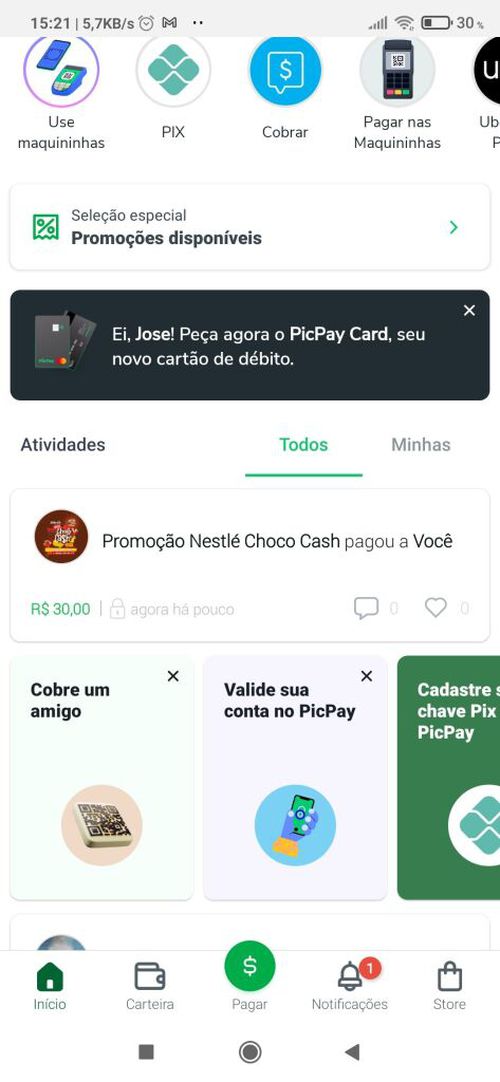The height and width of the screenshot is (1082, 500).
Task: Open the PicPay Card debit card banner
Action: [x=250, y=345]
